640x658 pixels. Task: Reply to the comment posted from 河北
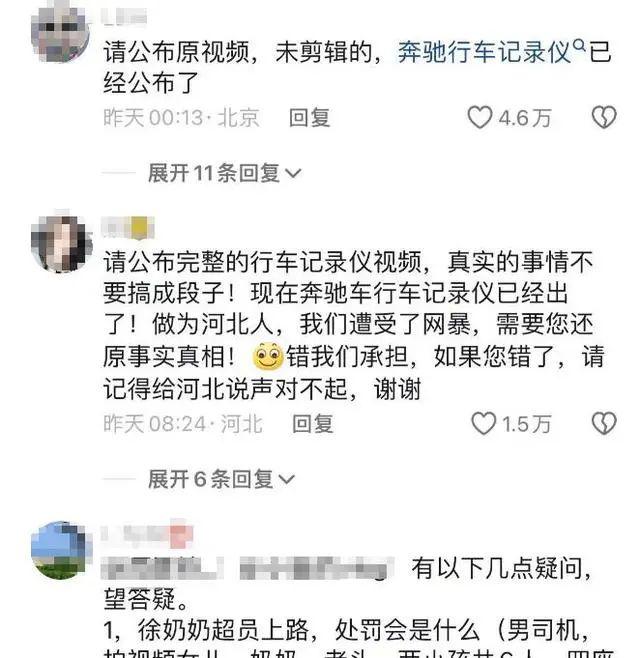(312, 424)
